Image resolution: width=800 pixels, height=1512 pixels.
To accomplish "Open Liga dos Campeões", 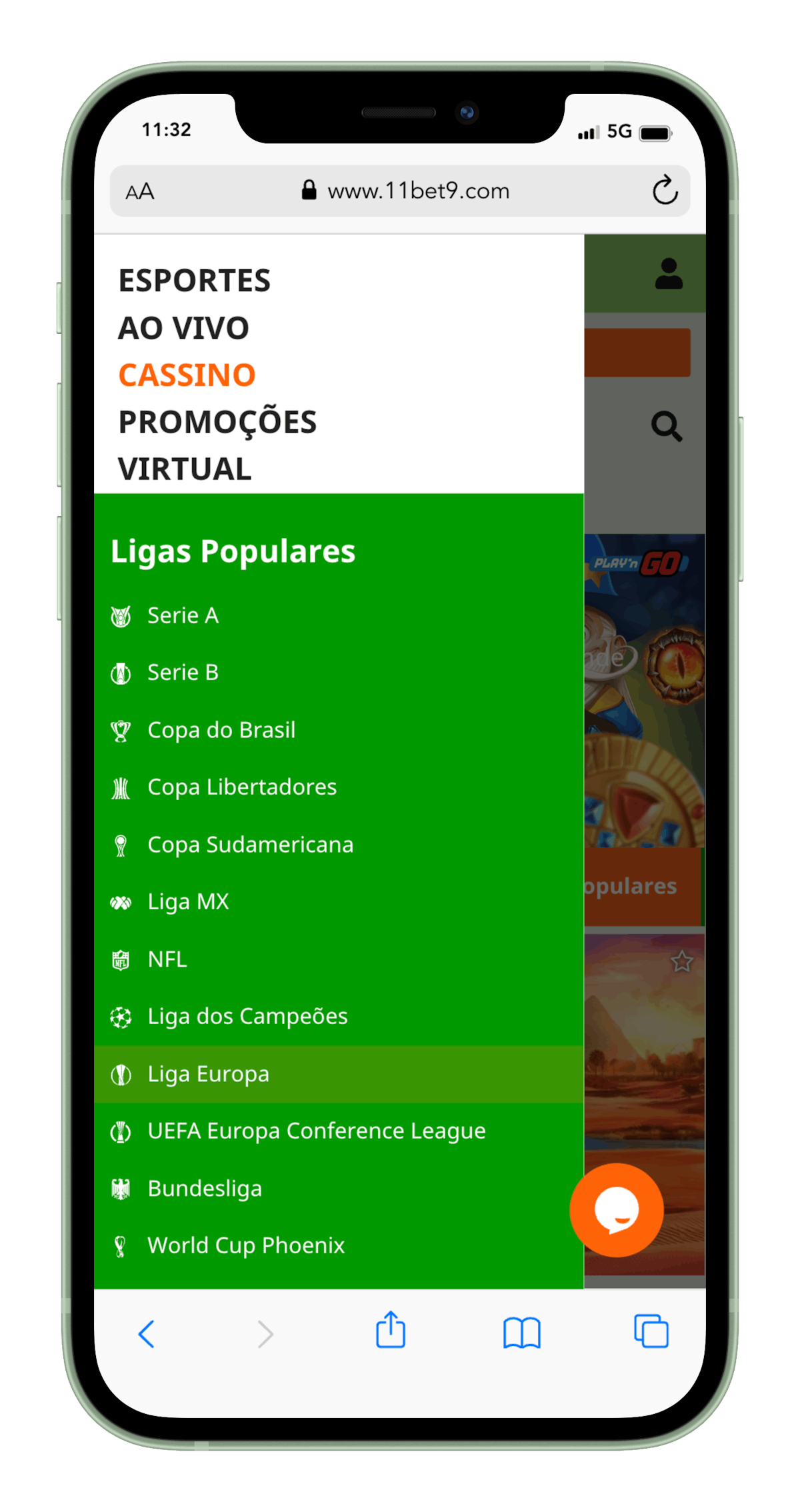I will tap(339, 1017).
